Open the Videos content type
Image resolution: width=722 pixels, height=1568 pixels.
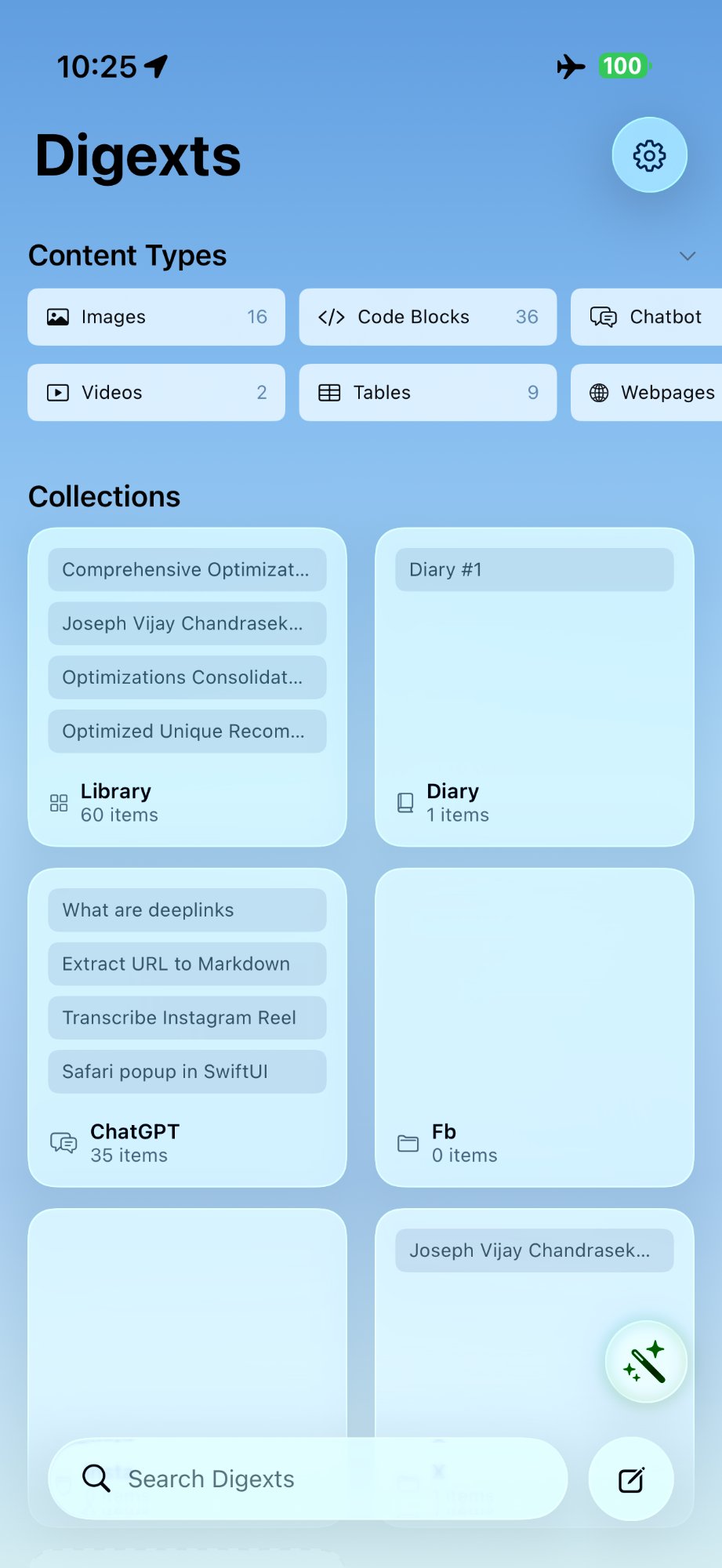click(x=156, y=392)
